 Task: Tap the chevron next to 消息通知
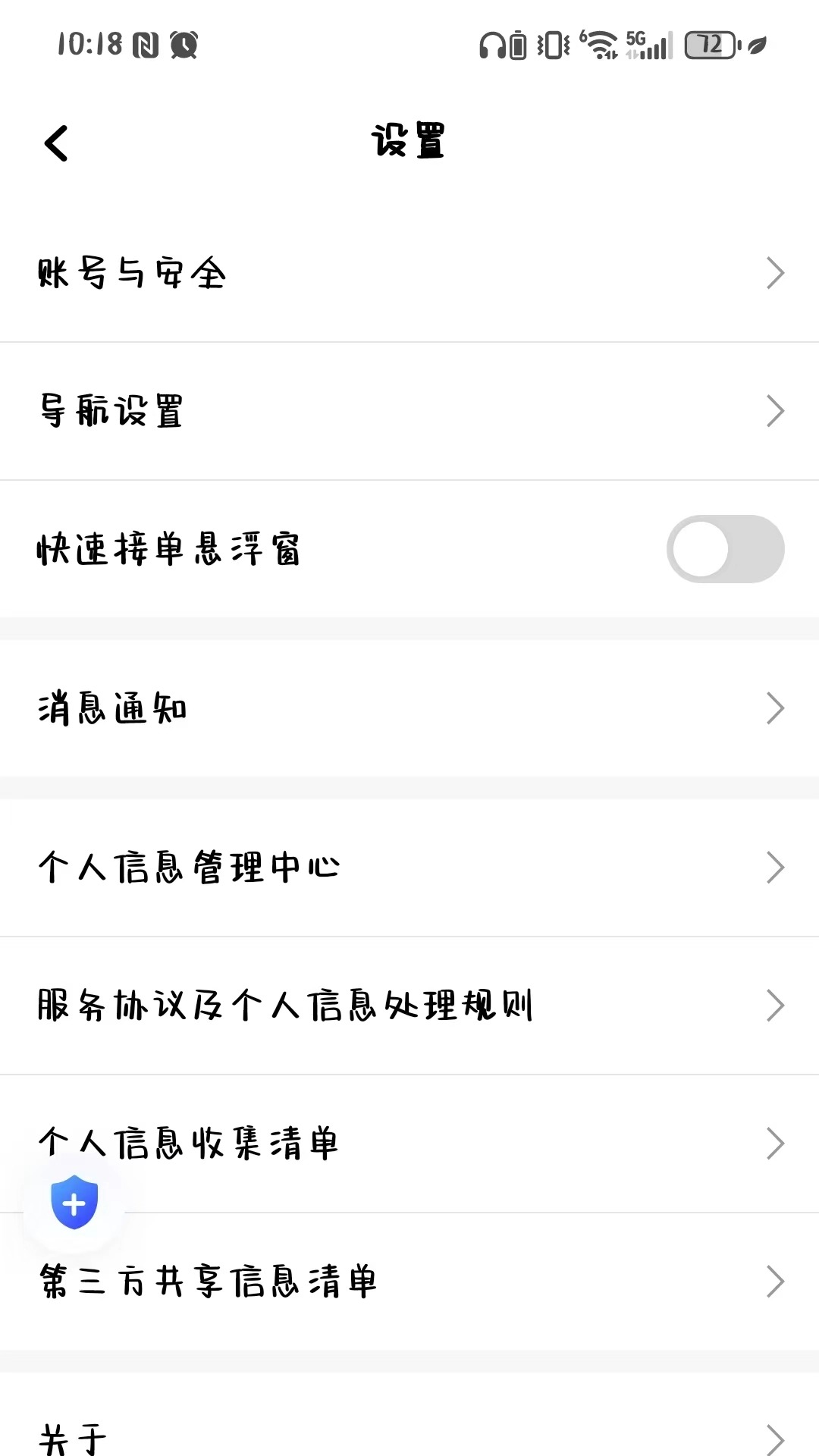point(775,708)
